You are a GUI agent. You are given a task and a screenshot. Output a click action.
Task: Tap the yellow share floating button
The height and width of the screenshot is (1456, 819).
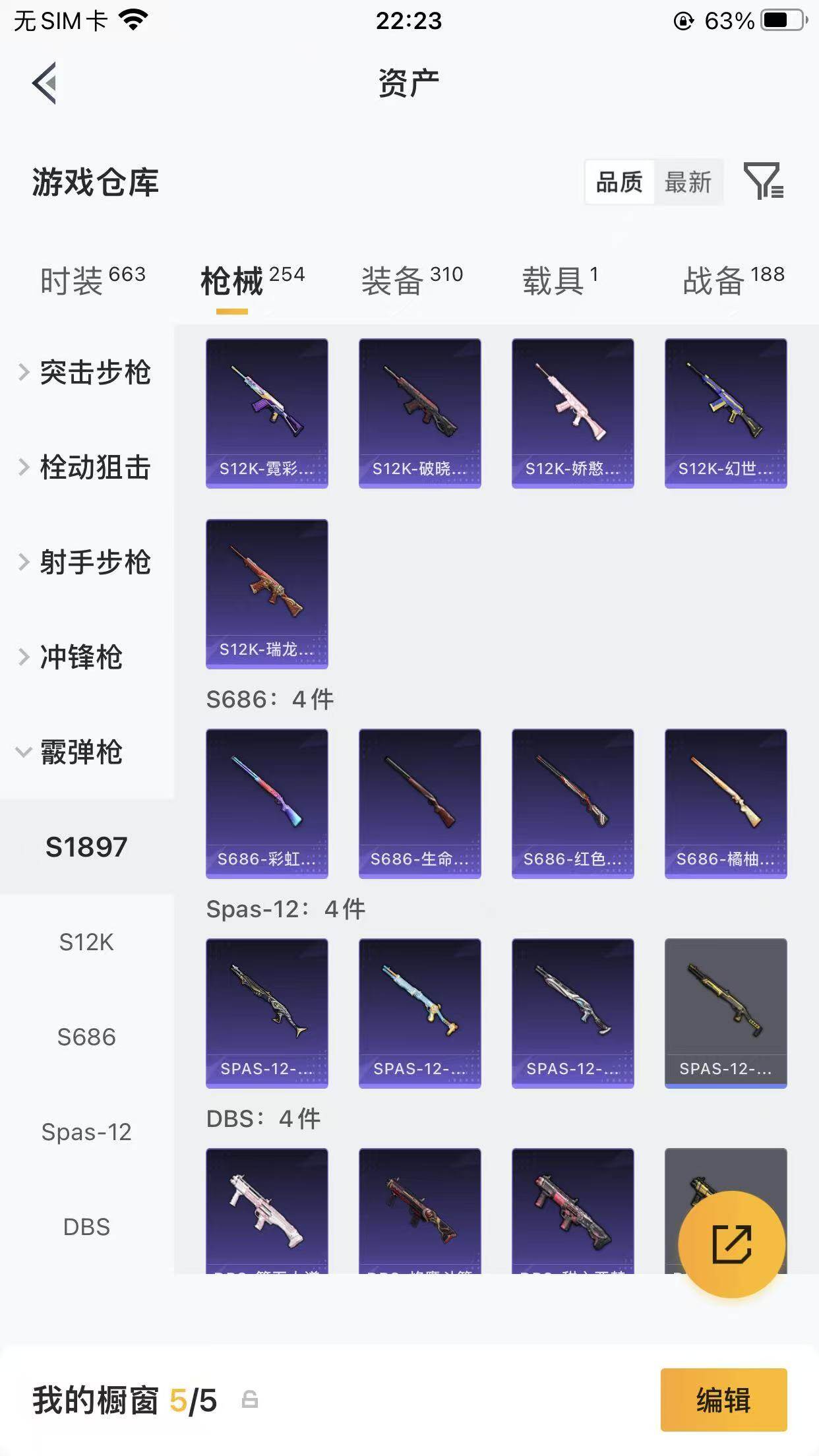732,1242
